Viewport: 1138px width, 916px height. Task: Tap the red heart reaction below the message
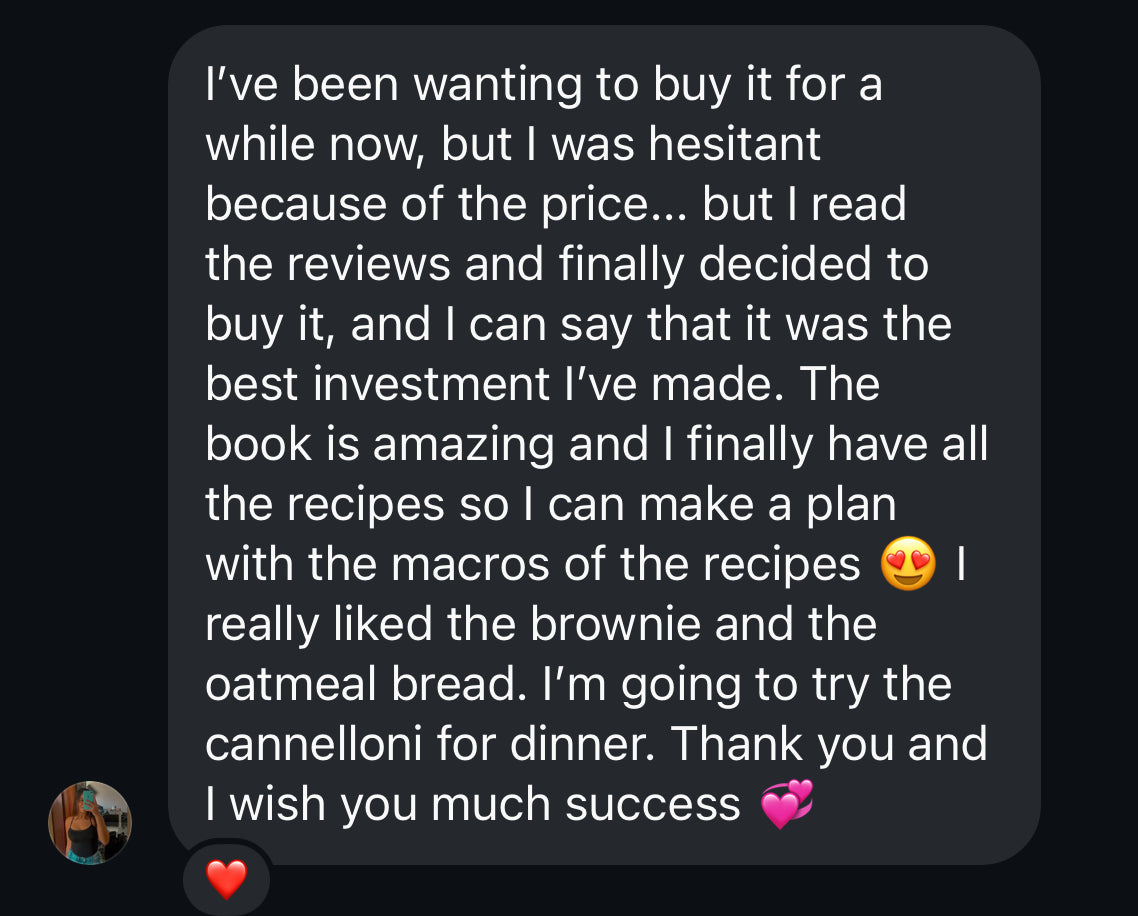coord(226,879)
